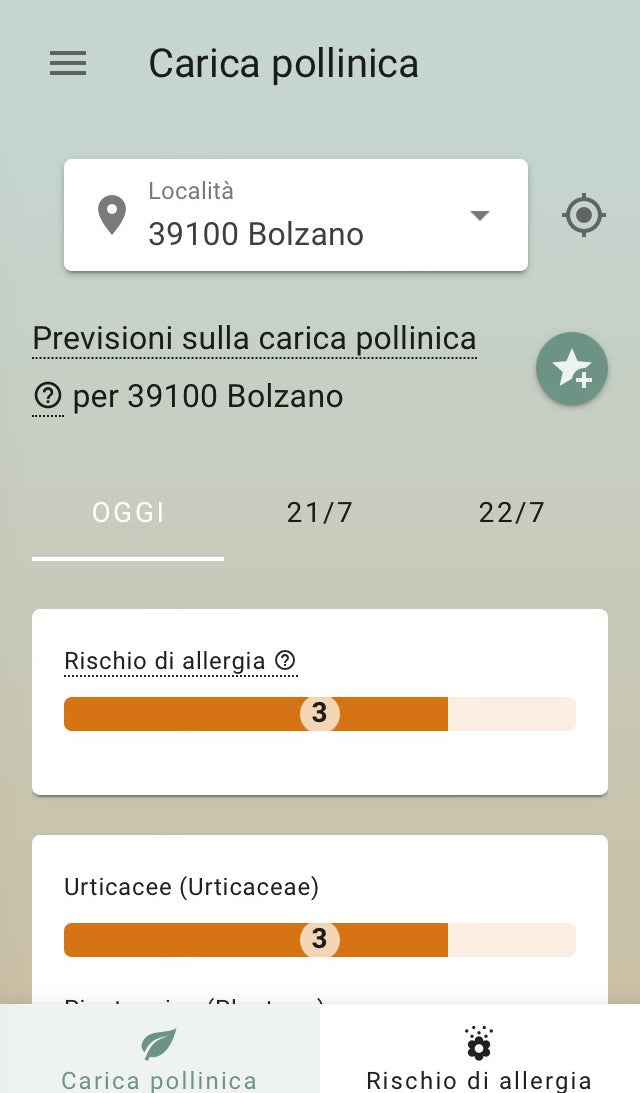Viewport: 640px width, 1093px height.
Task: Select the Carica pollinica bottom tab
Action: tap(159, 1058)
